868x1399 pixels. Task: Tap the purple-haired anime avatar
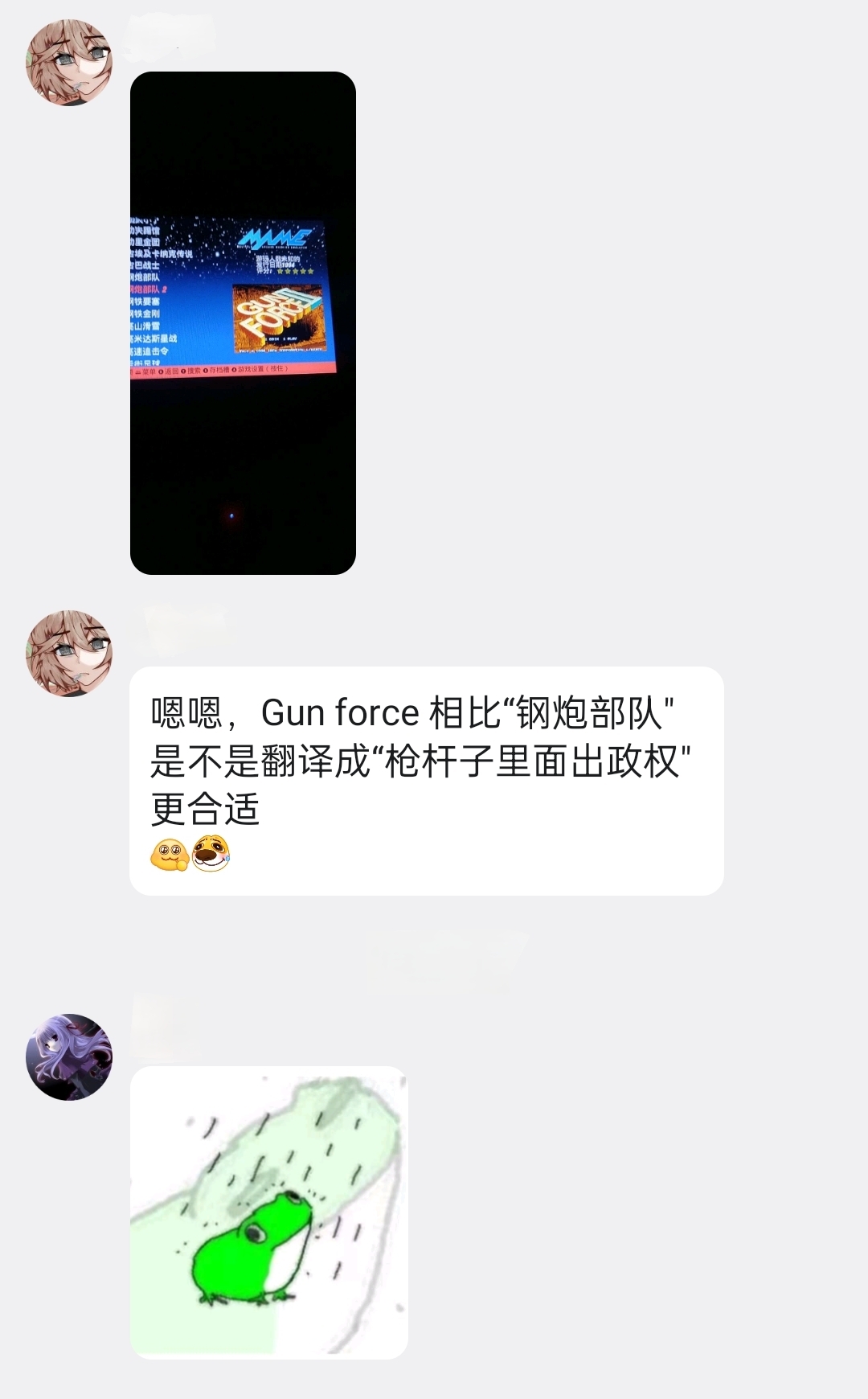coord(69,1056)
